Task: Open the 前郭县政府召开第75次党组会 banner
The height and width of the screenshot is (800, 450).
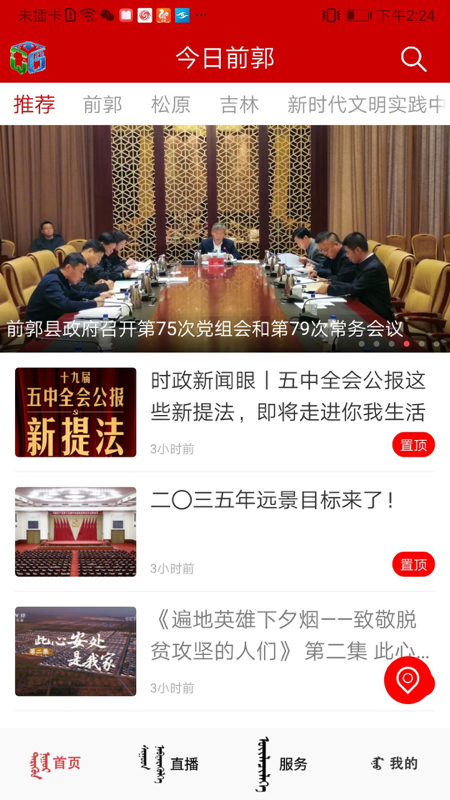Action: pos(225,238)
